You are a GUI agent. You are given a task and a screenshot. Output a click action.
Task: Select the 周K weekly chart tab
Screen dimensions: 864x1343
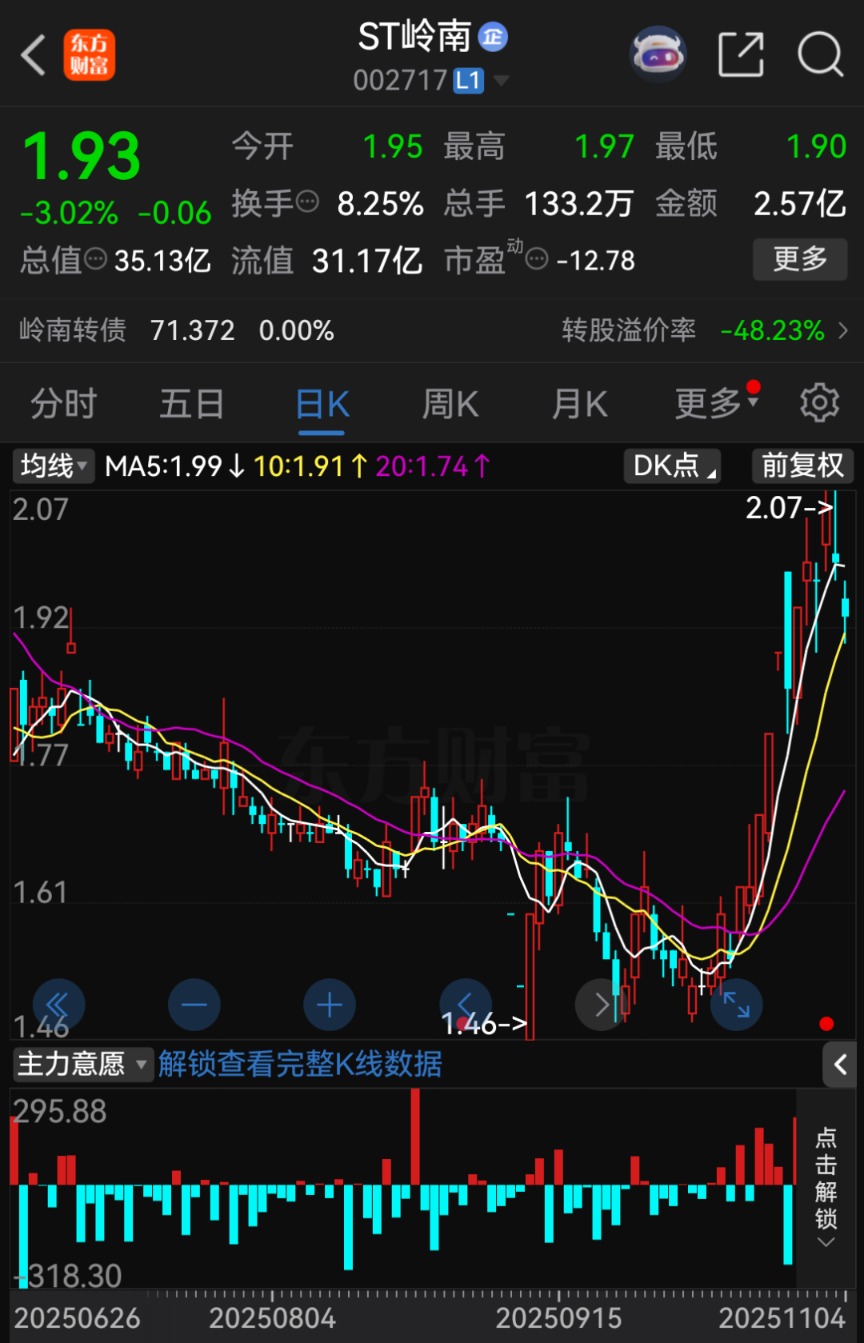pyautogui.click(x=450, y=404)
